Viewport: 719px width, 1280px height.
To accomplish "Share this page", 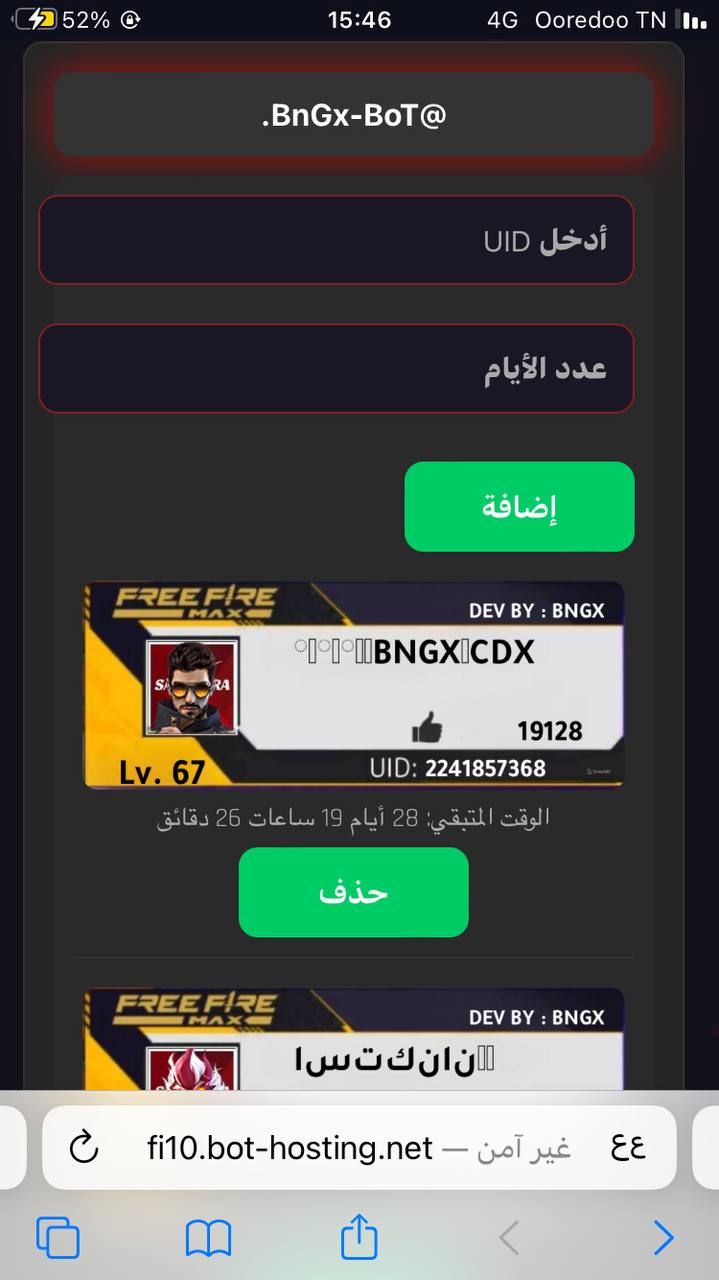I will click(359, 1238).
